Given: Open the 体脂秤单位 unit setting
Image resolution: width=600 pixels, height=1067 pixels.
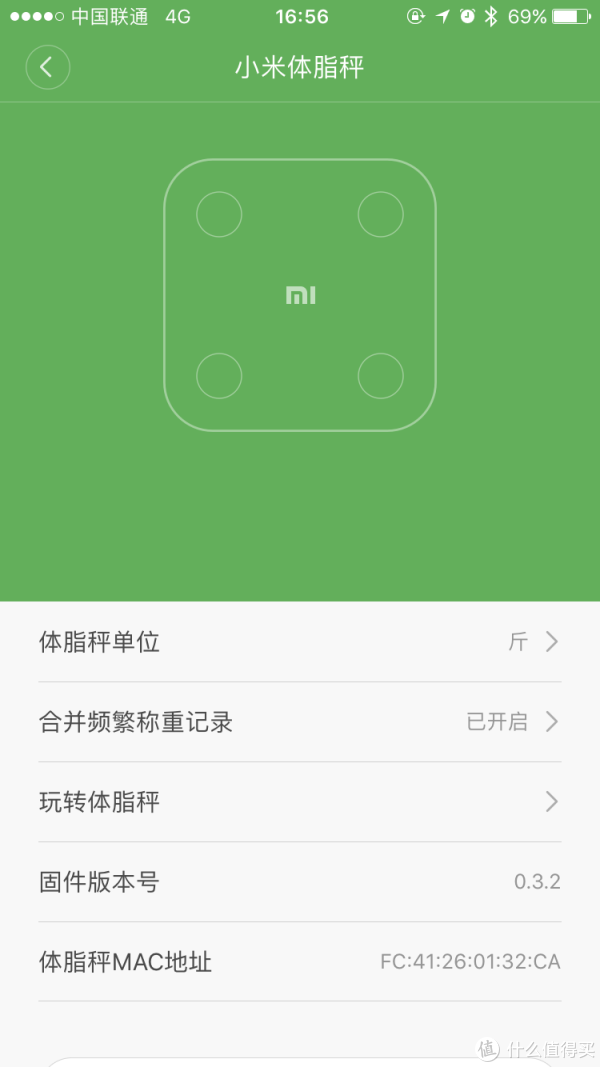Looking at the screenshot, I should (x=300, y=642).
